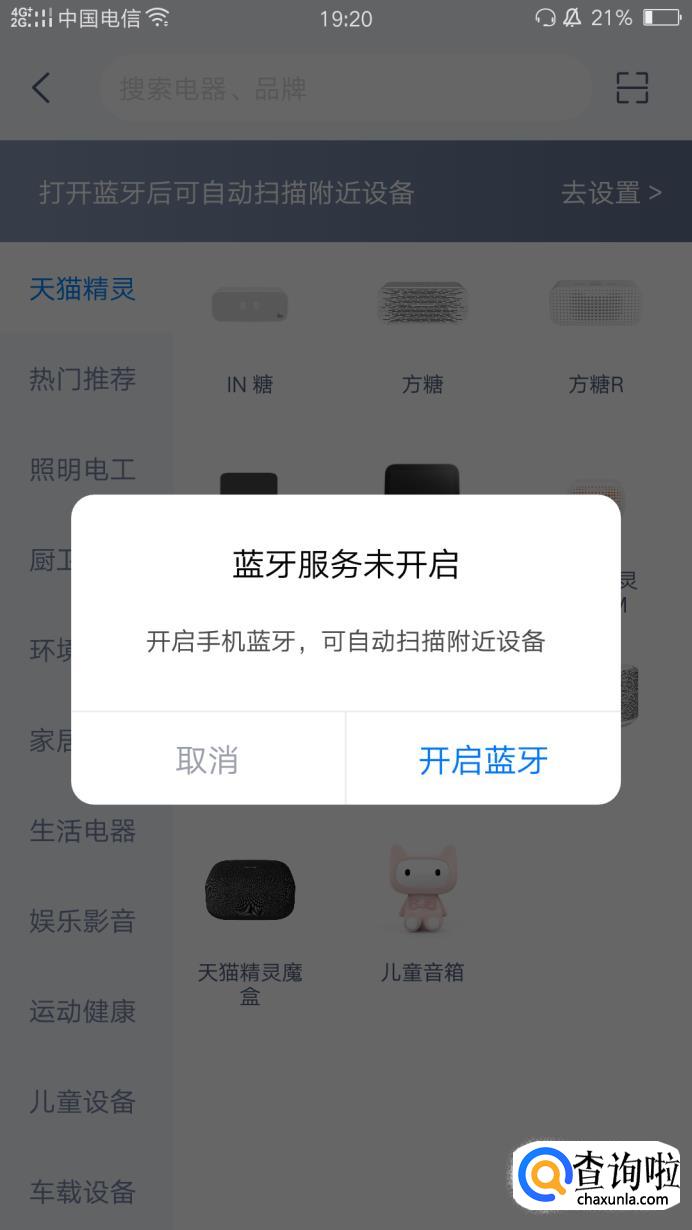Open 去设置 in the Bluetooth banner
The height and width of the screenshot is (1230, 692).
click(610, 192)
